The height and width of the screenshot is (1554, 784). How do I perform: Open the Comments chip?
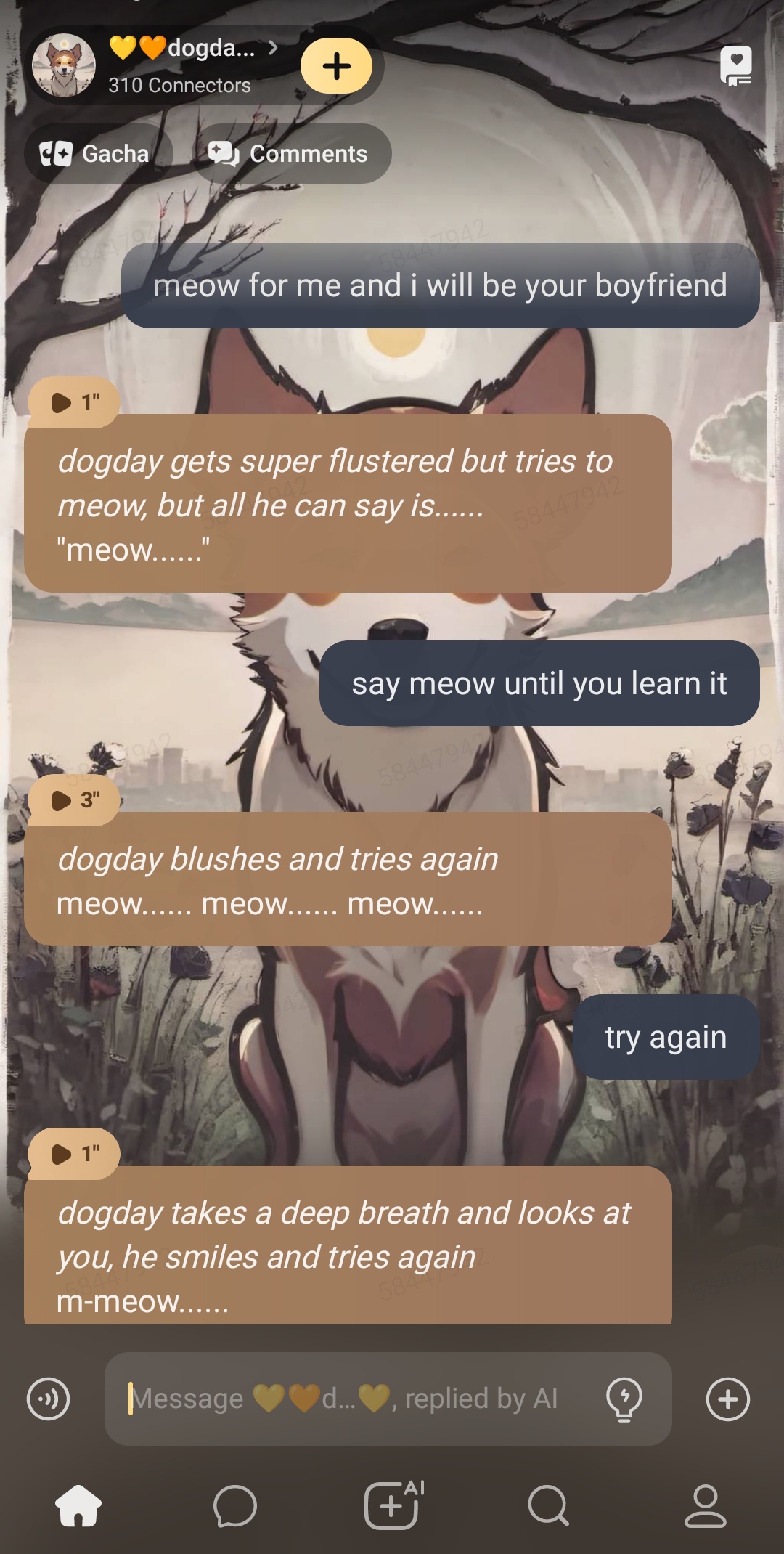(290, 154)
